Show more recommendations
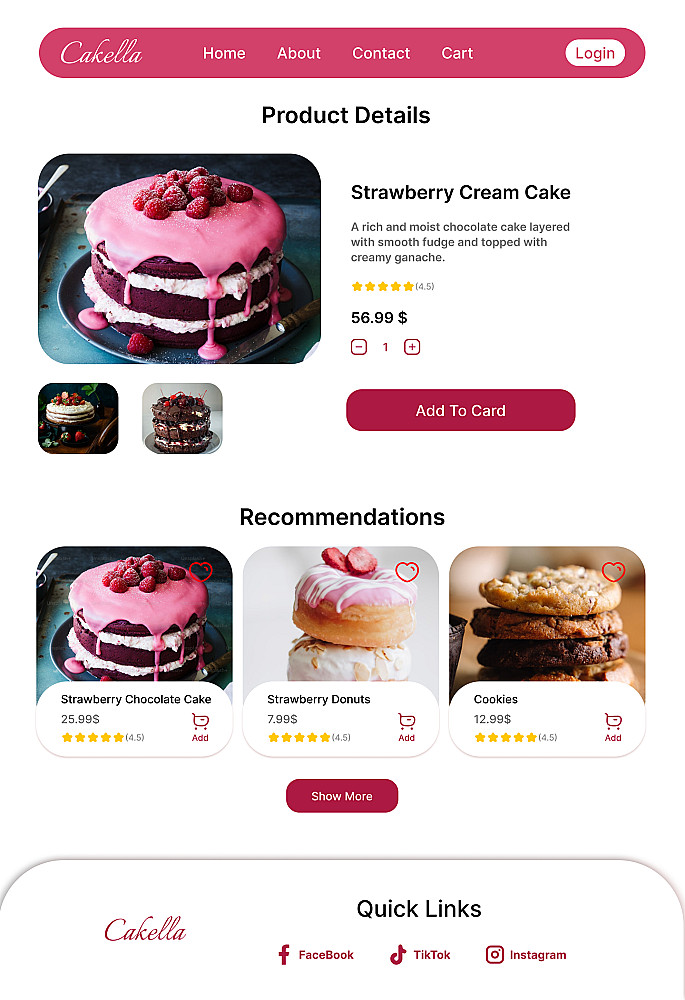 (342, 796)
